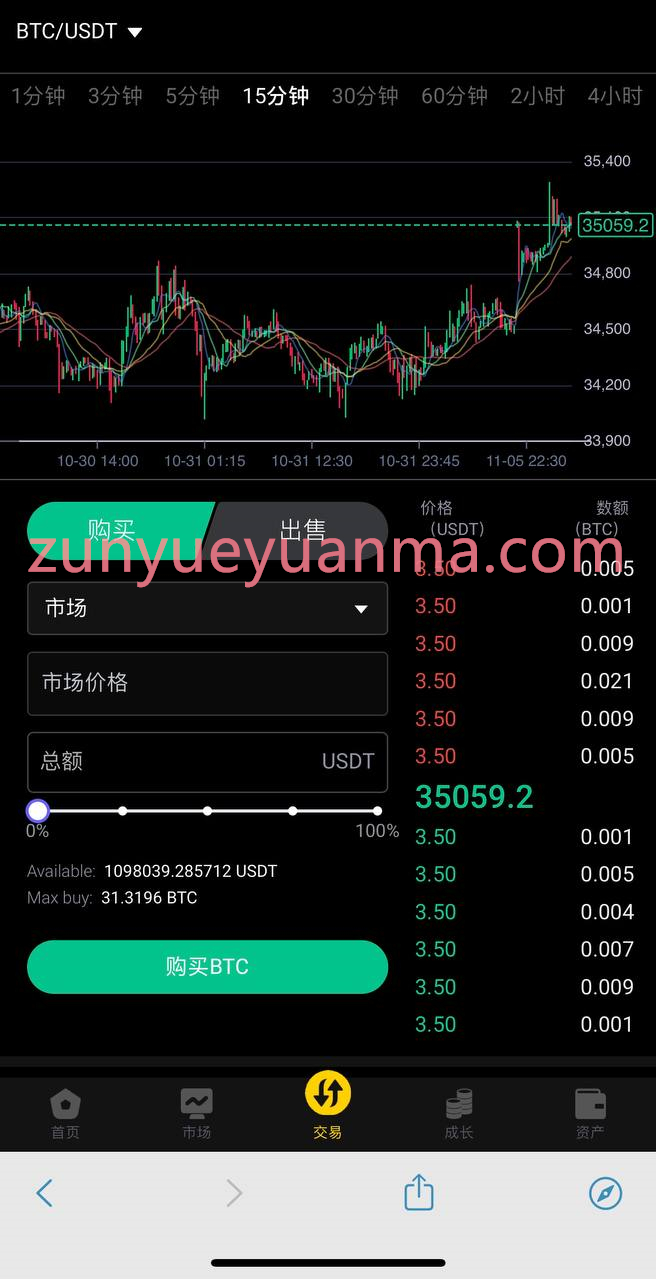The width and height of the screenshot is (656, 1279).
Task: Tap the 购买BTC button
Action: (207, 967)
